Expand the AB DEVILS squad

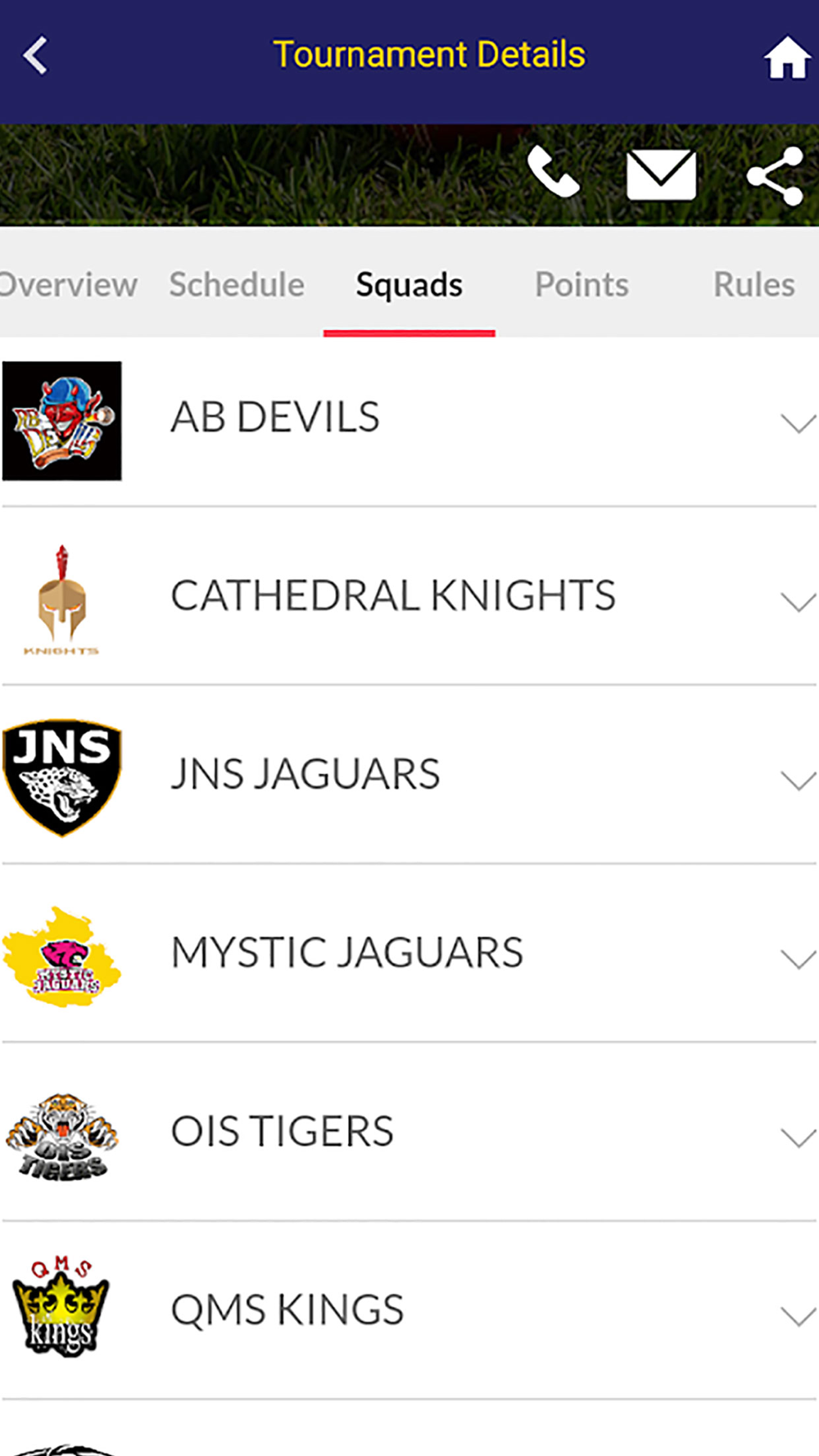coord(797,423)
